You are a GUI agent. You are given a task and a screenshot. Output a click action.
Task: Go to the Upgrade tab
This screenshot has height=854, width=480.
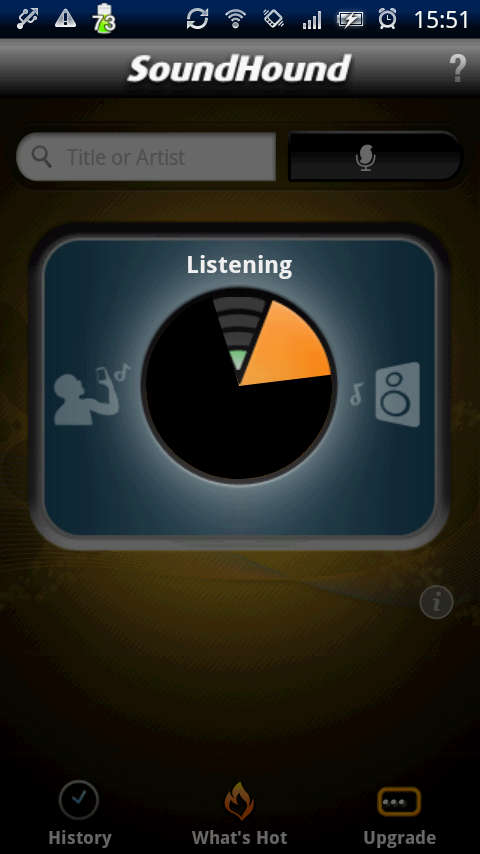[x=399, y=813]
